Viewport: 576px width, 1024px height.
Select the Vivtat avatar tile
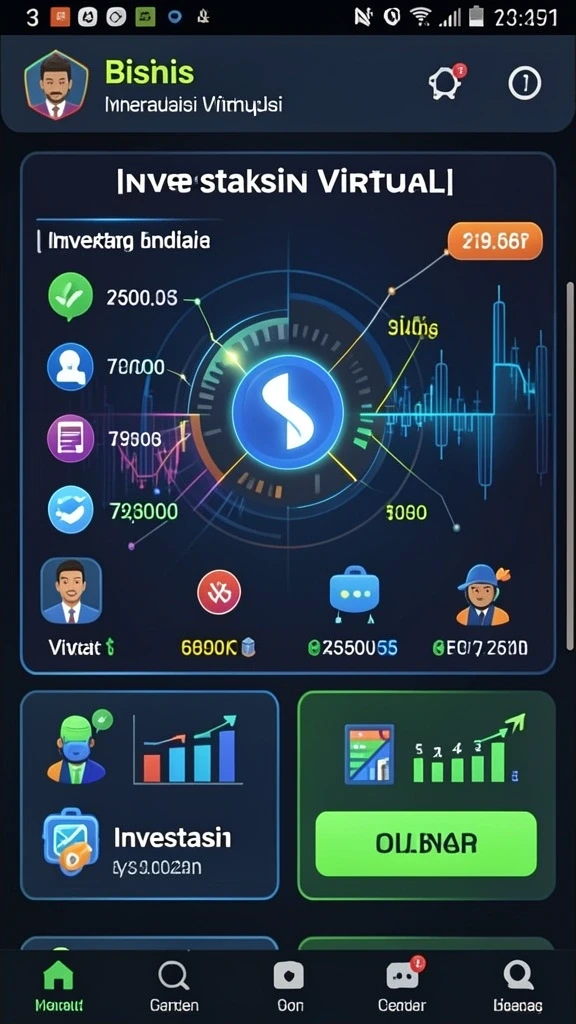(71, 591)
